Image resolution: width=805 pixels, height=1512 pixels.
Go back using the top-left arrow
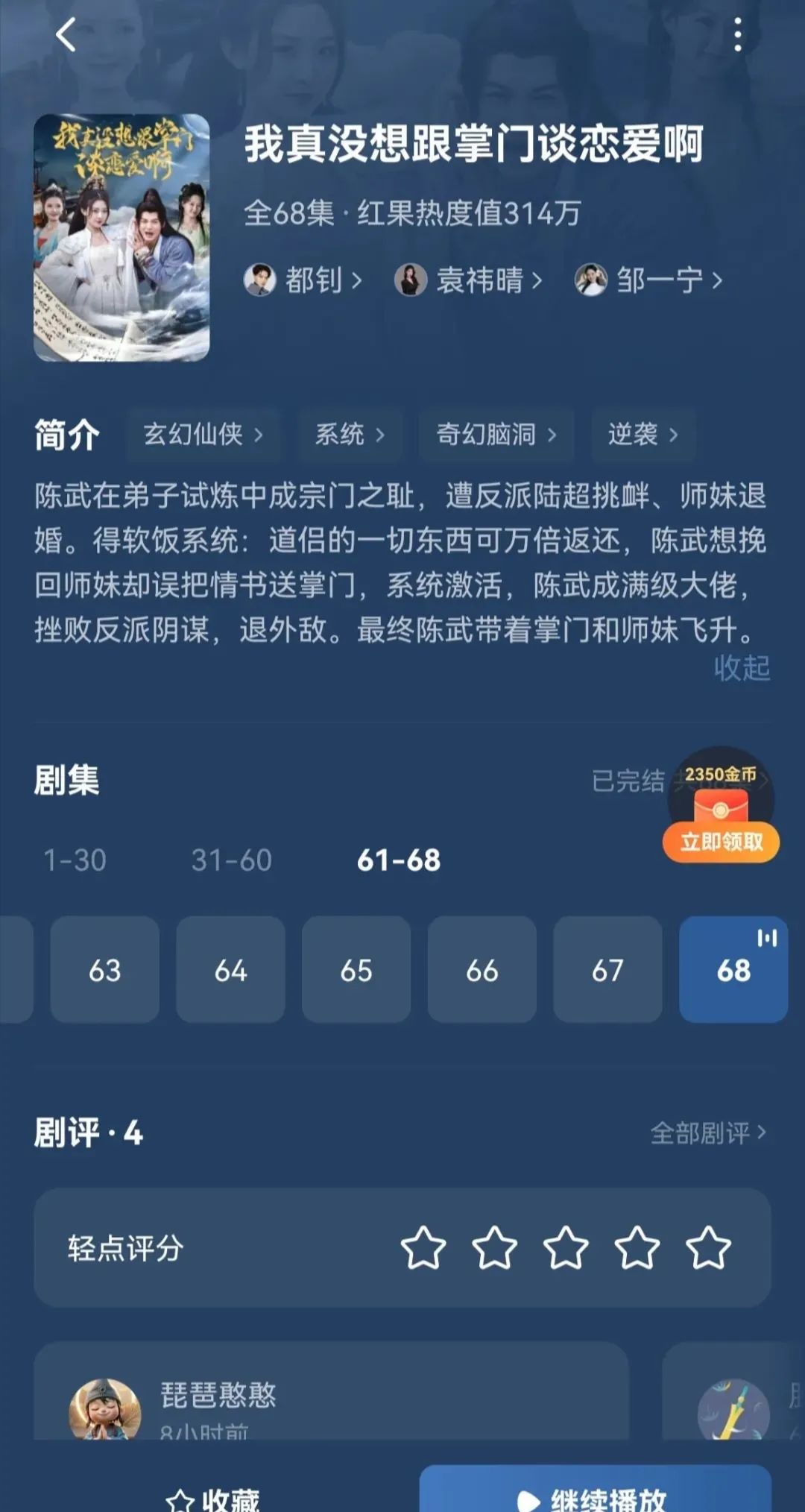pyautogui.click(x=66, y=35)
